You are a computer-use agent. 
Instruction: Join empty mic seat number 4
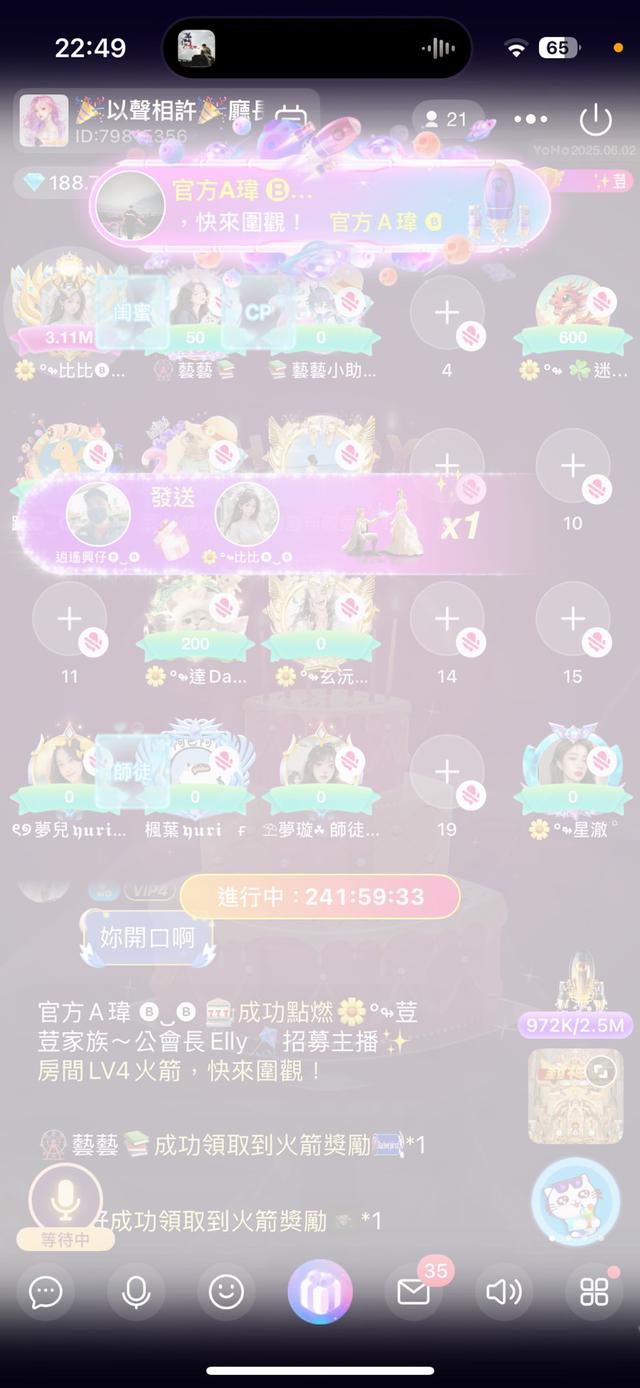(446, 313)
